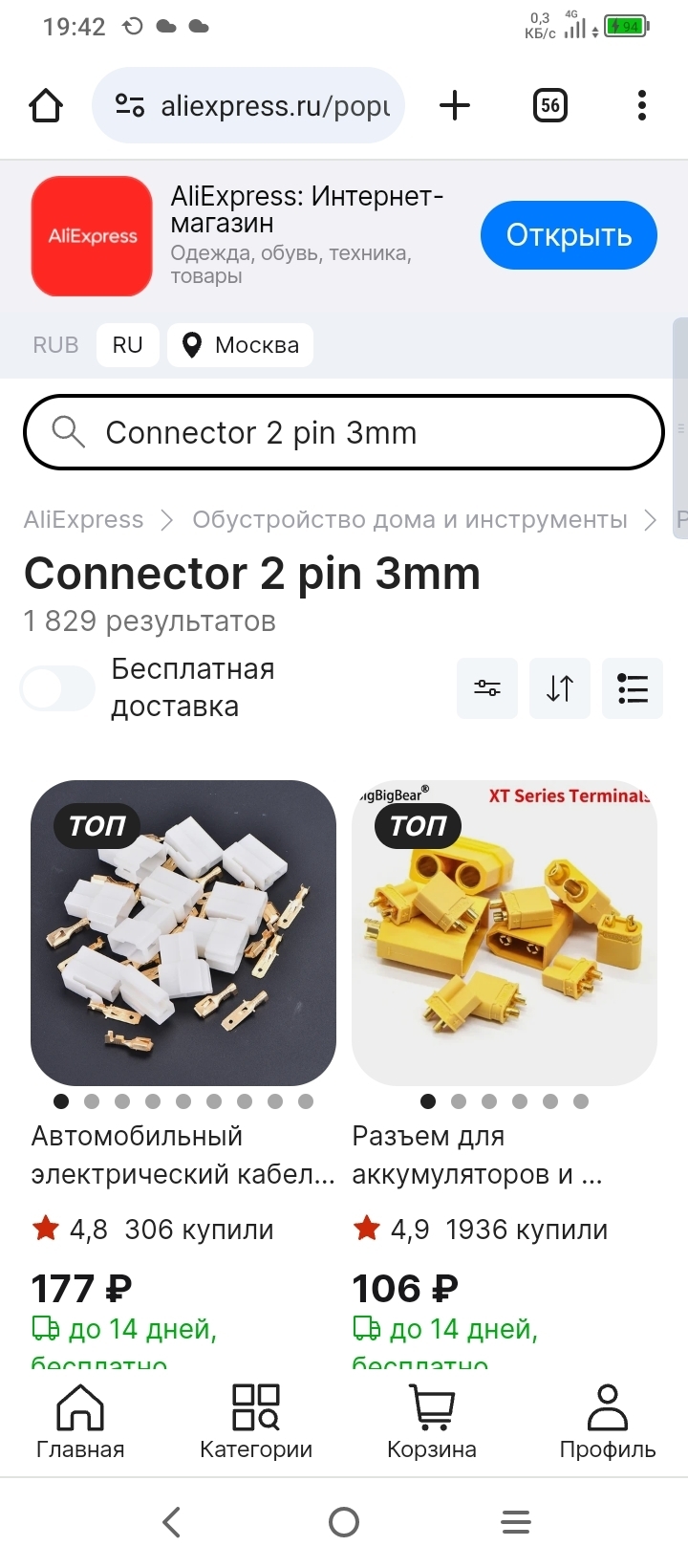Screen dimensions: 688x1568
Task: Open the filters icon
Action: point(487,688)
